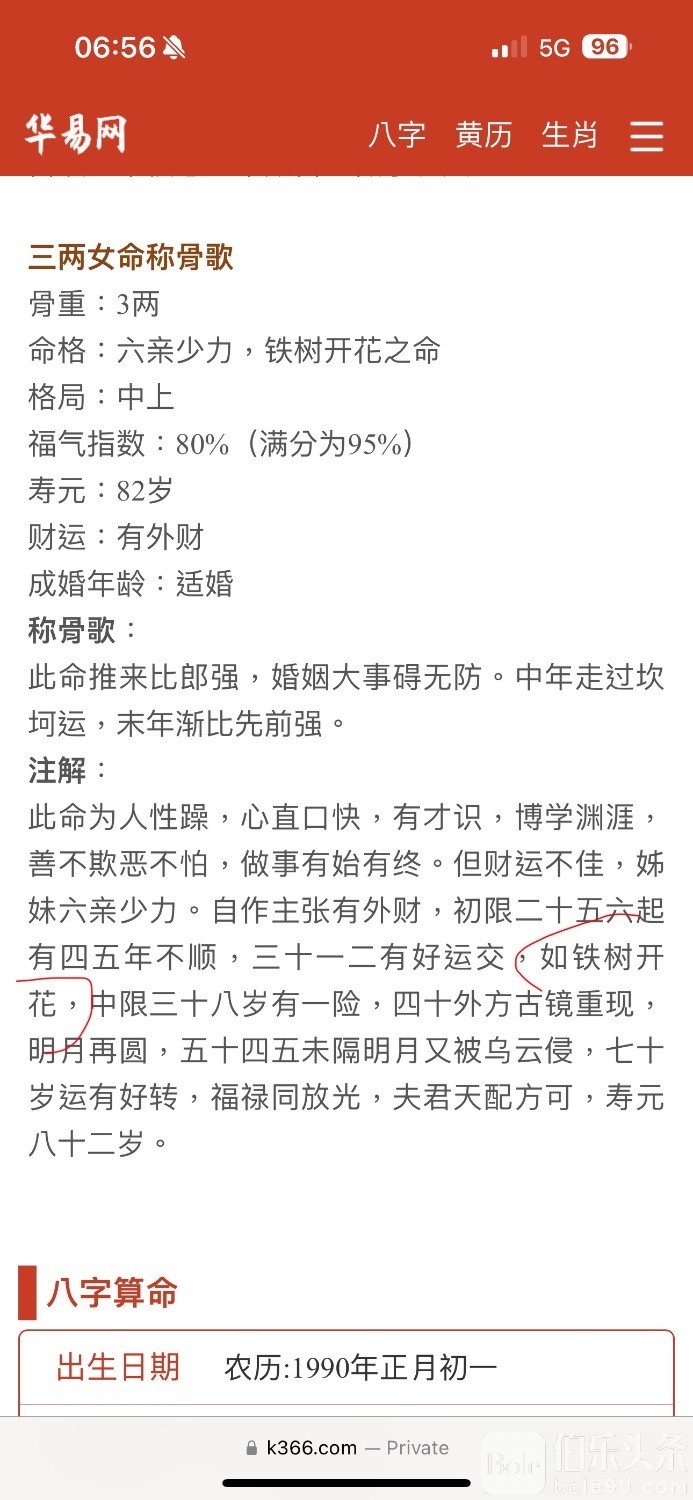The image size is (693, 1500).
Task: Go to the 黄历 section
Action: (483, 135)
